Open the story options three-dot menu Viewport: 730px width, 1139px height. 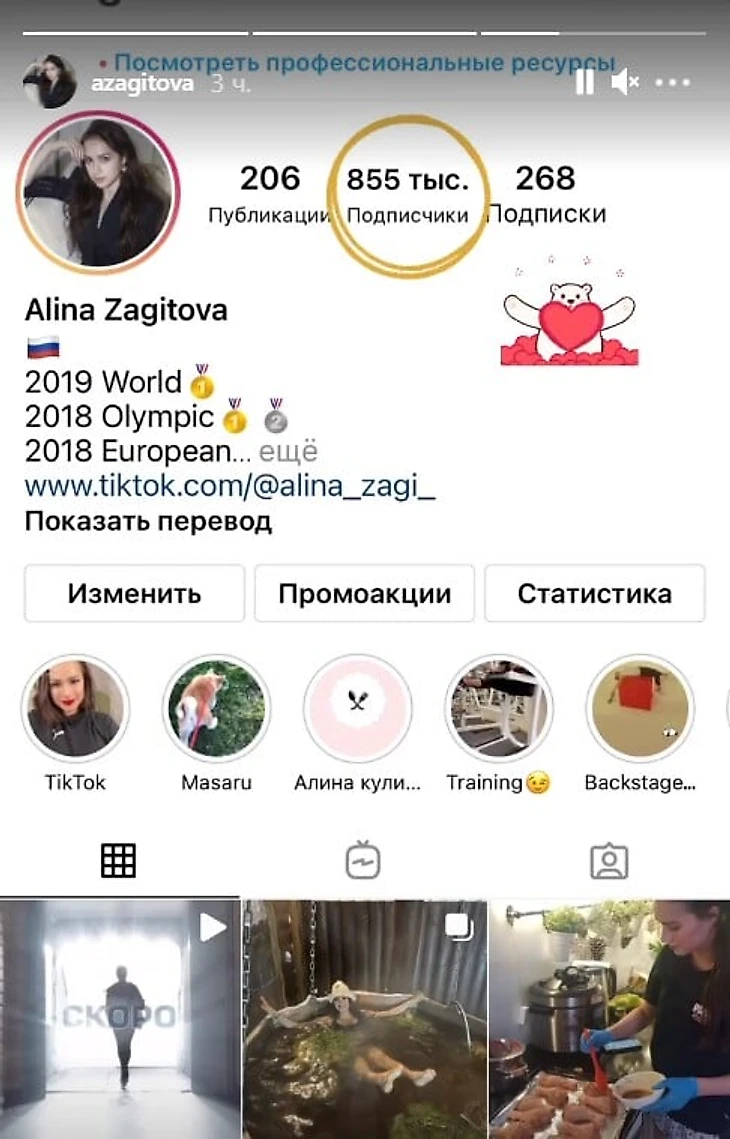[x=672, y=82]
